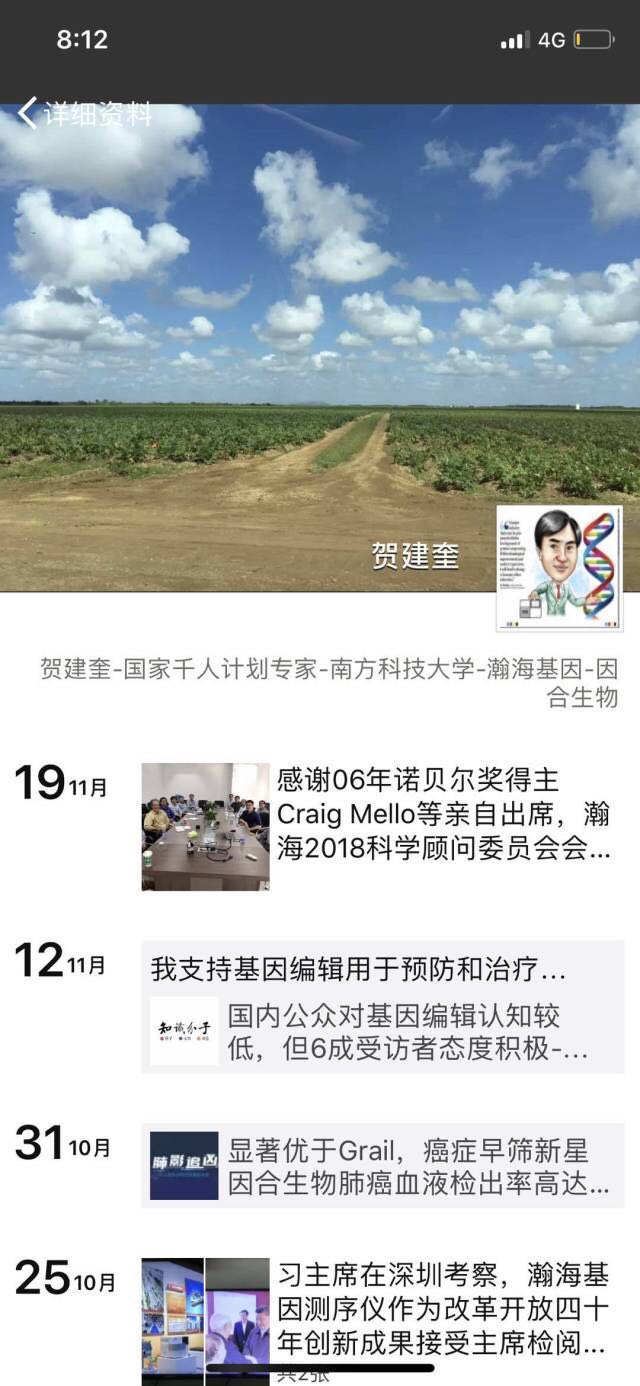Screen dimensions: 640x1386
Task: Open 贺建奎's profile avatar
Action: pyautogui.click(x=560, y=568)
